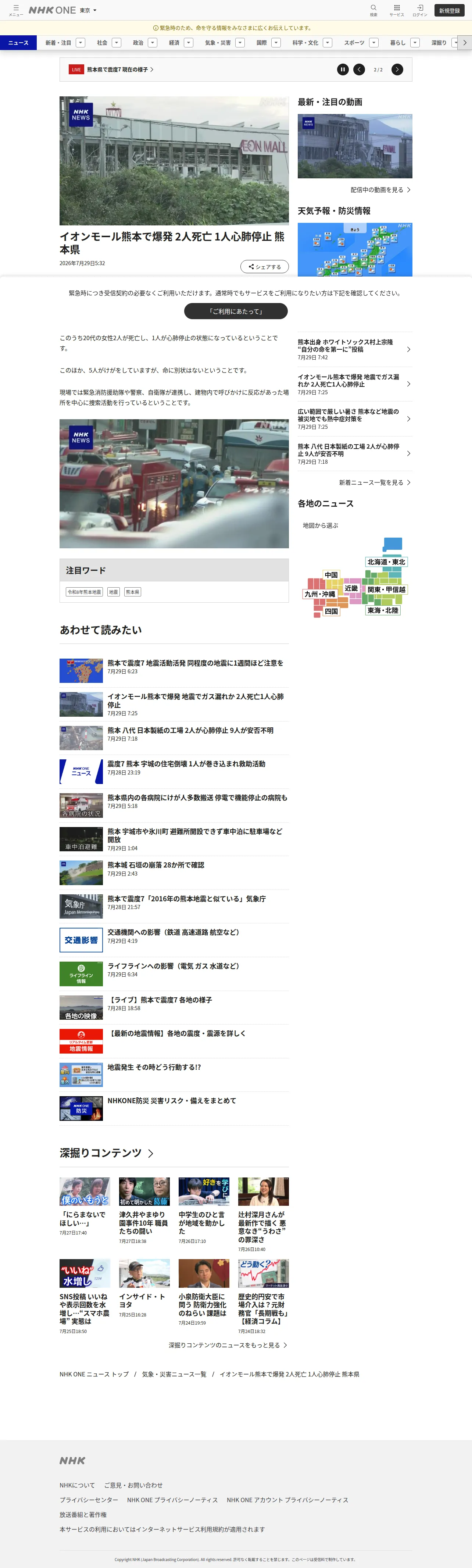The width and height of the screenshot is (472, 1568).
Task: Open the サービス grid icon
Action: [397, 10]
